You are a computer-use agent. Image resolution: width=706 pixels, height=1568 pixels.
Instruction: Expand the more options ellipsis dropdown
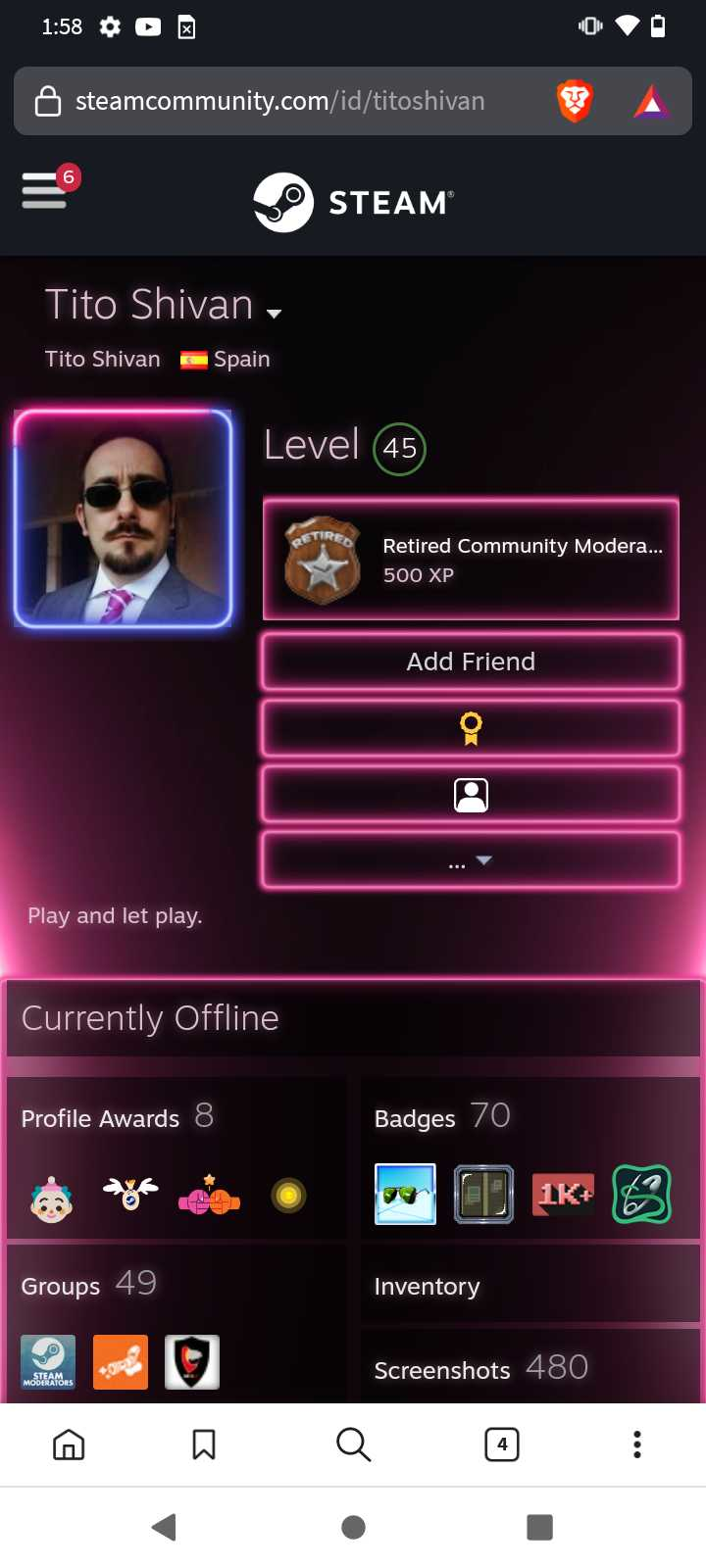[x=471, y=861]
